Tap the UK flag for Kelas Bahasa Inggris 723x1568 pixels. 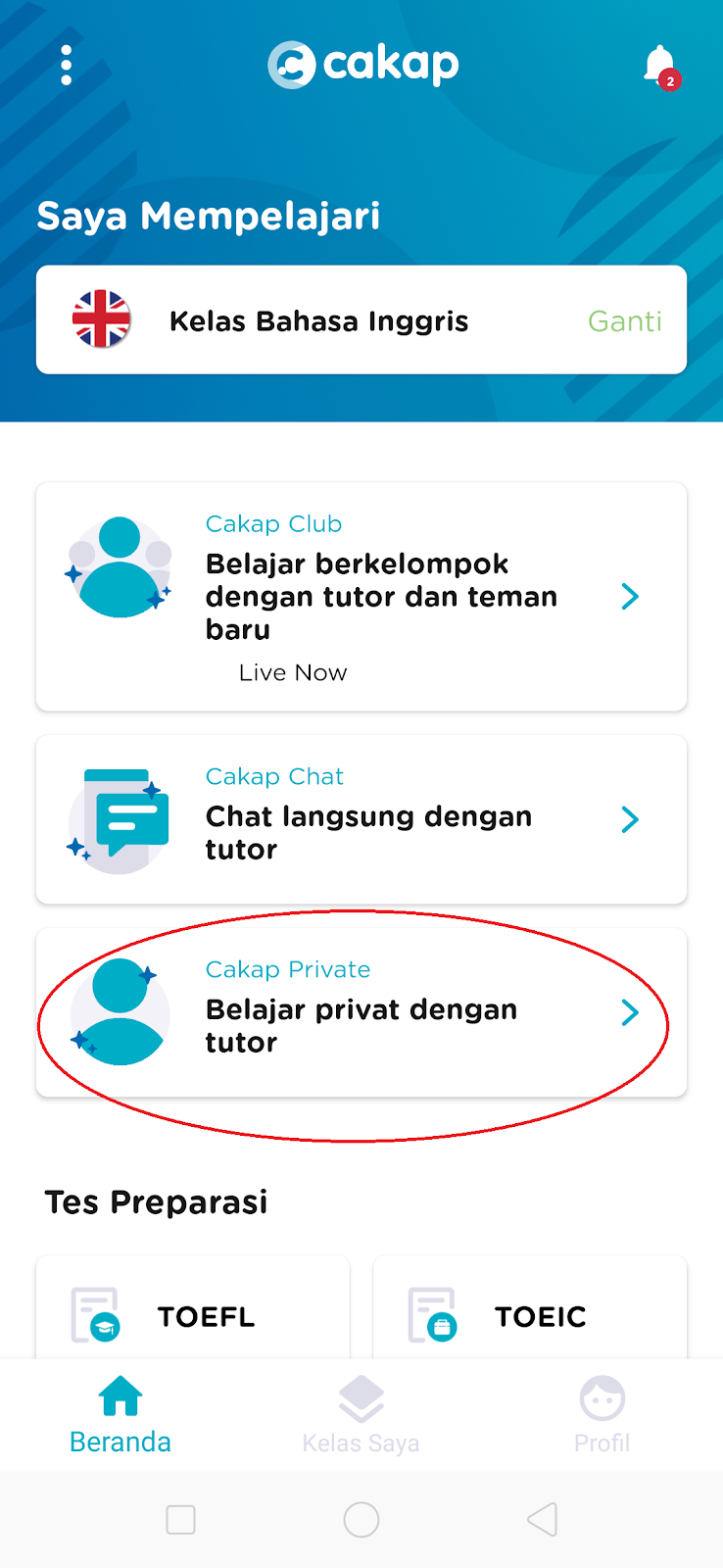click(x=99, y=319)
